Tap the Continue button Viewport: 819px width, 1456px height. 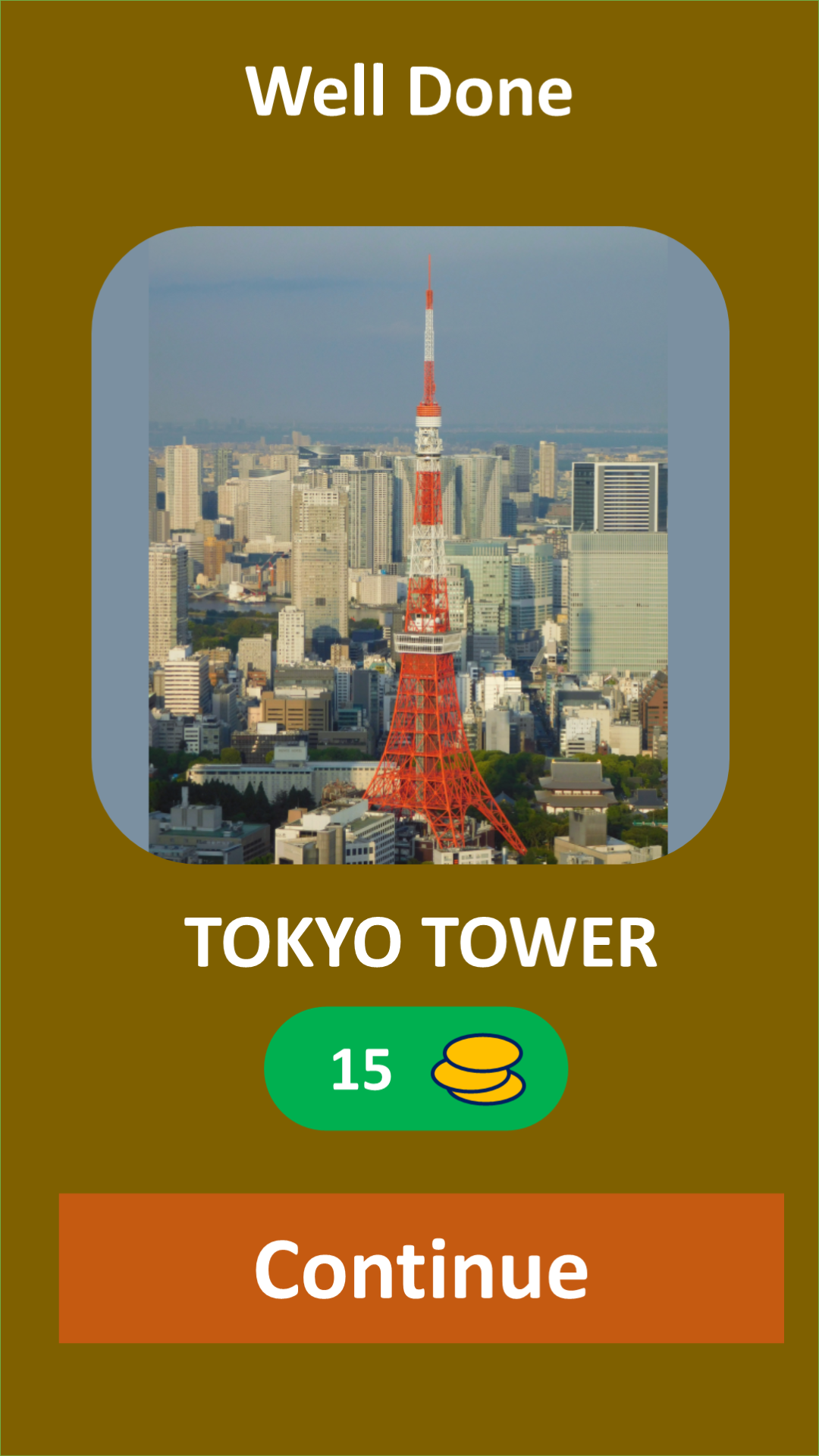pyautogui.click(x=421, y=1268)
